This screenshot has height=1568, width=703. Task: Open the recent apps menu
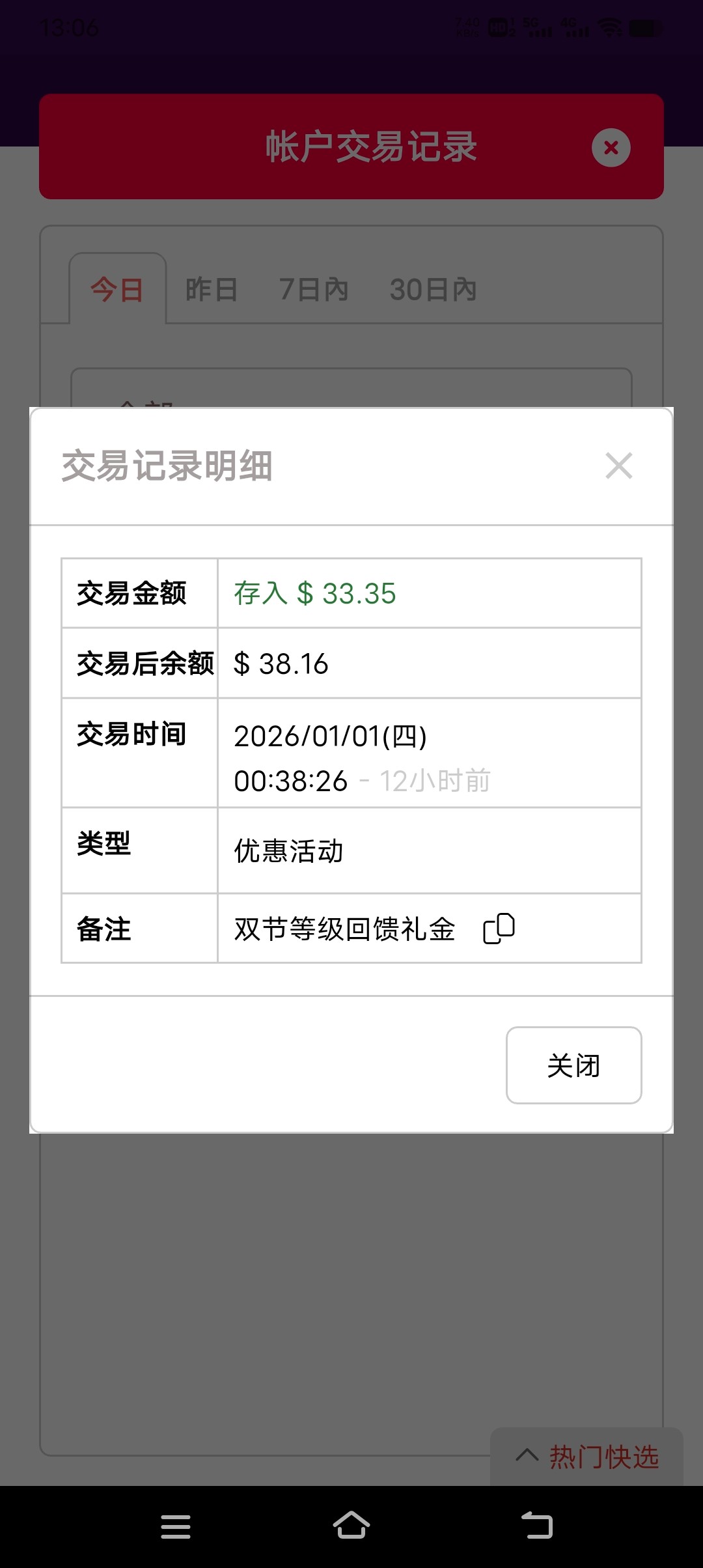pyautogui.click(x=176, y=1526)
